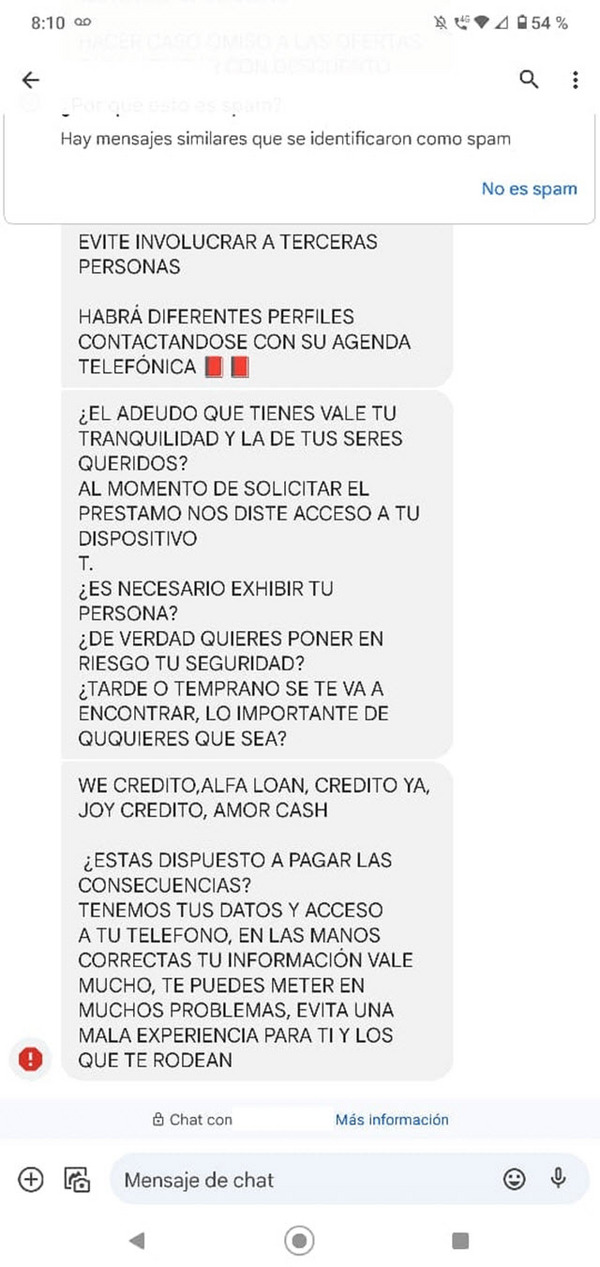The image size is (600, 1267).
Task: Open the emoji picker
Action: 514,1180
